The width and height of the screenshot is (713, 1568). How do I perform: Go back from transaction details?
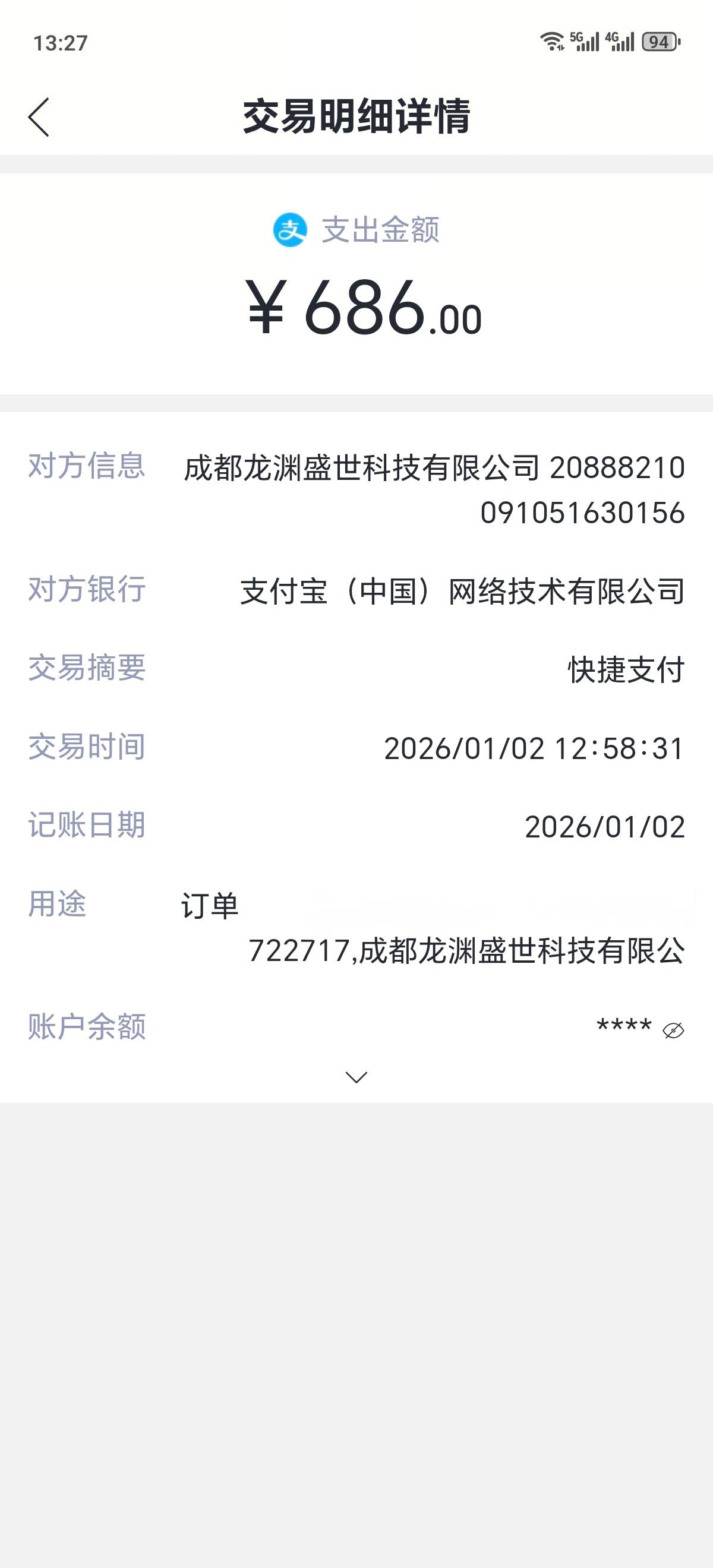pos(39,117)
